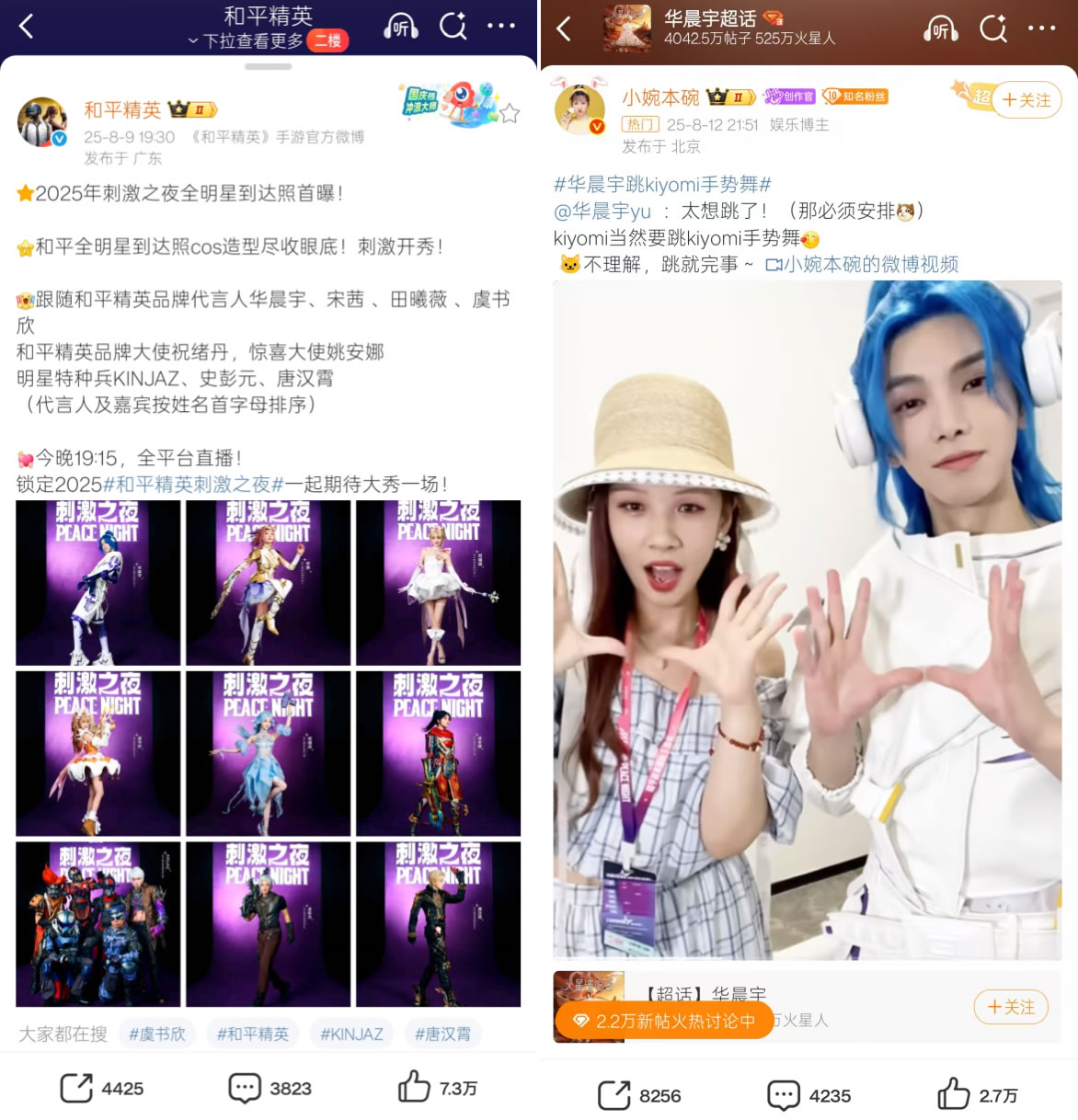
Task: Follow the 华晨宇 超话 card
Action: point(1010,1008)
